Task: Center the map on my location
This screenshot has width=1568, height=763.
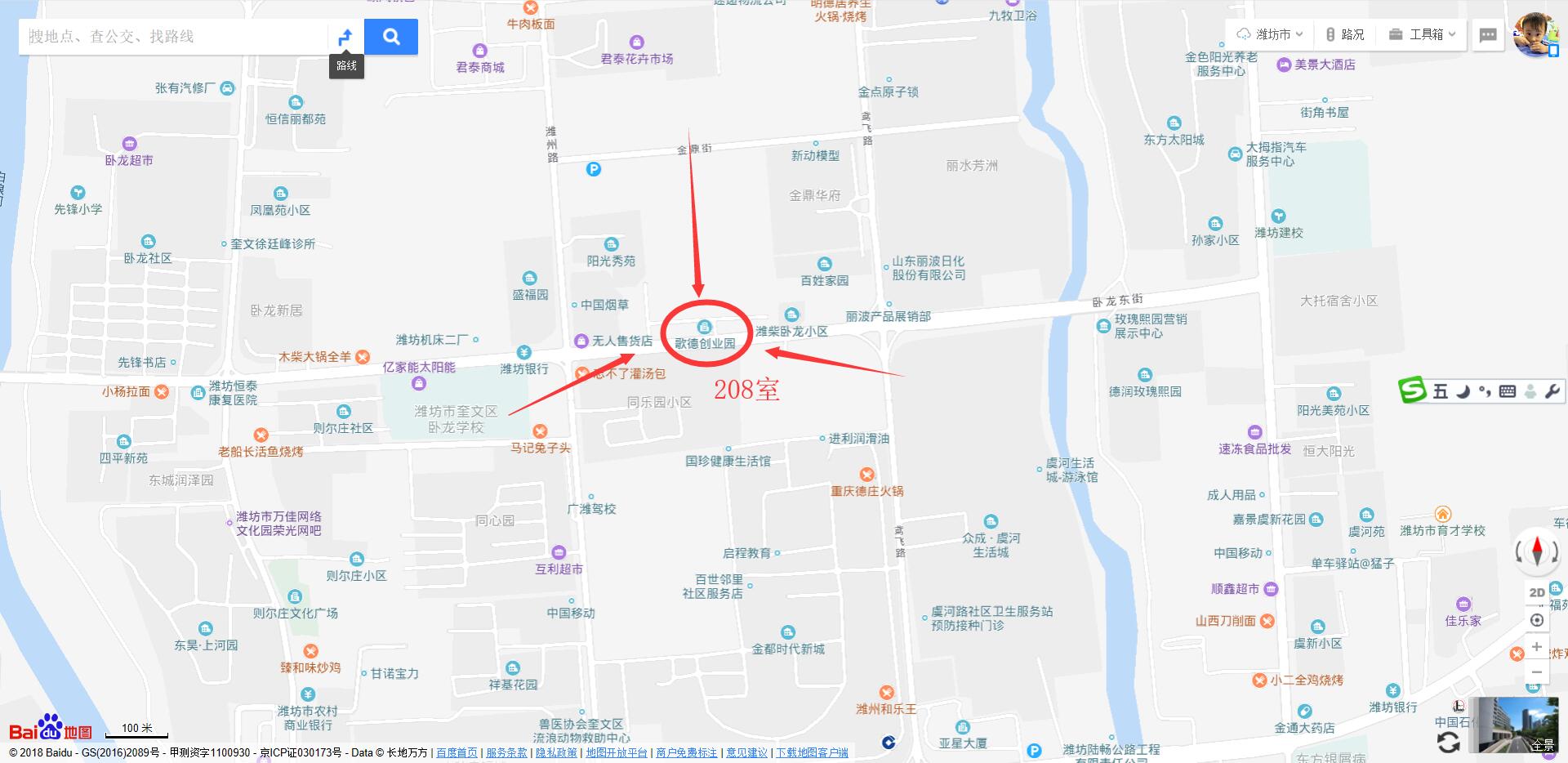Action: click(1537, 620)
